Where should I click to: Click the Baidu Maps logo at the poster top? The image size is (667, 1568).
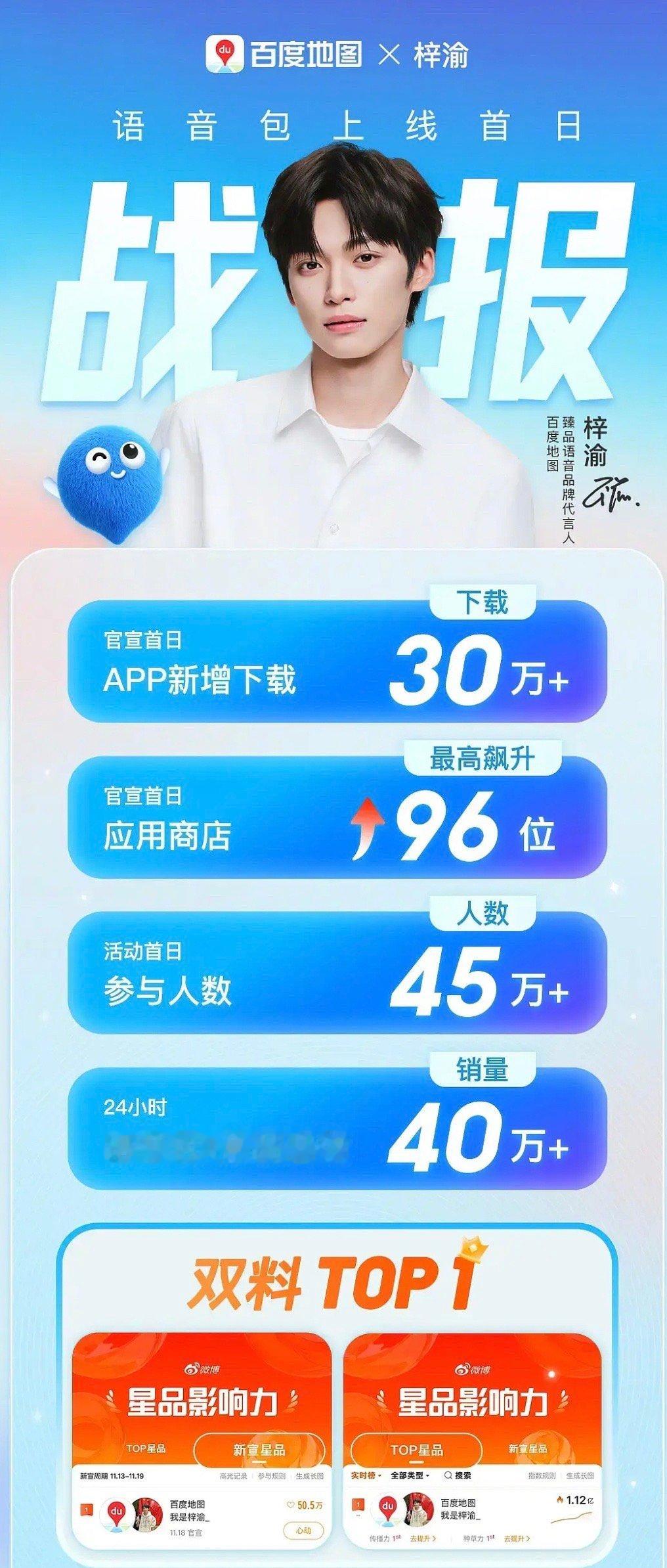click(225, 55)
